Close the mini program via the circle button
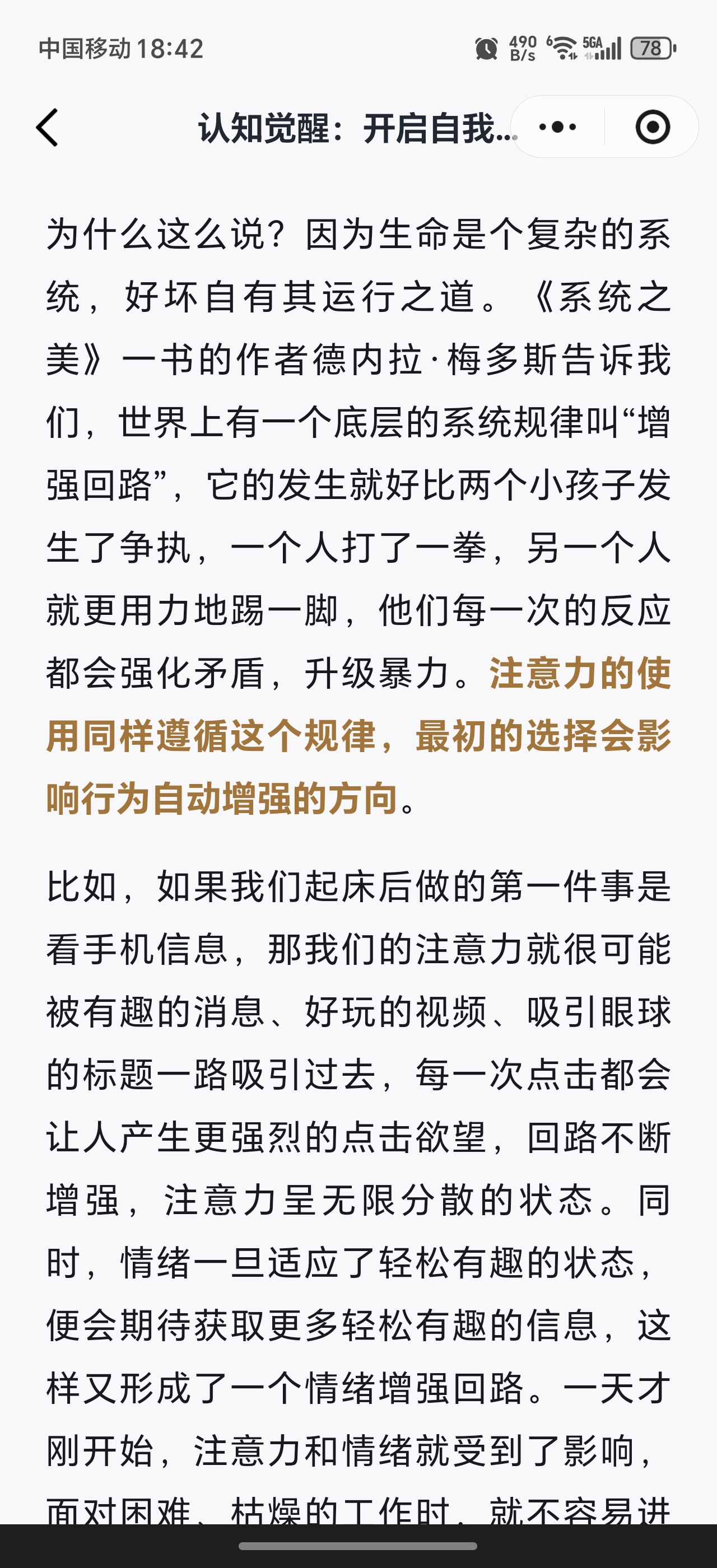 (653, 127)
